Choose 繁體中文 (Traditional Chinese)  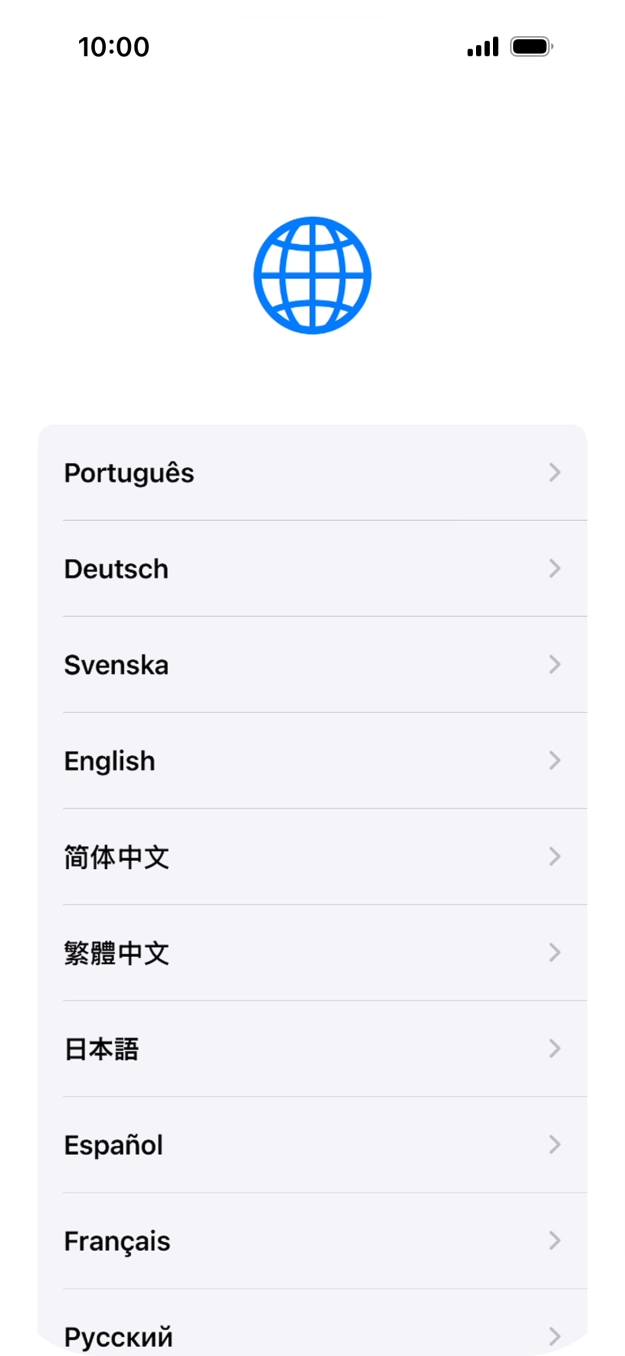coord(312,953)
